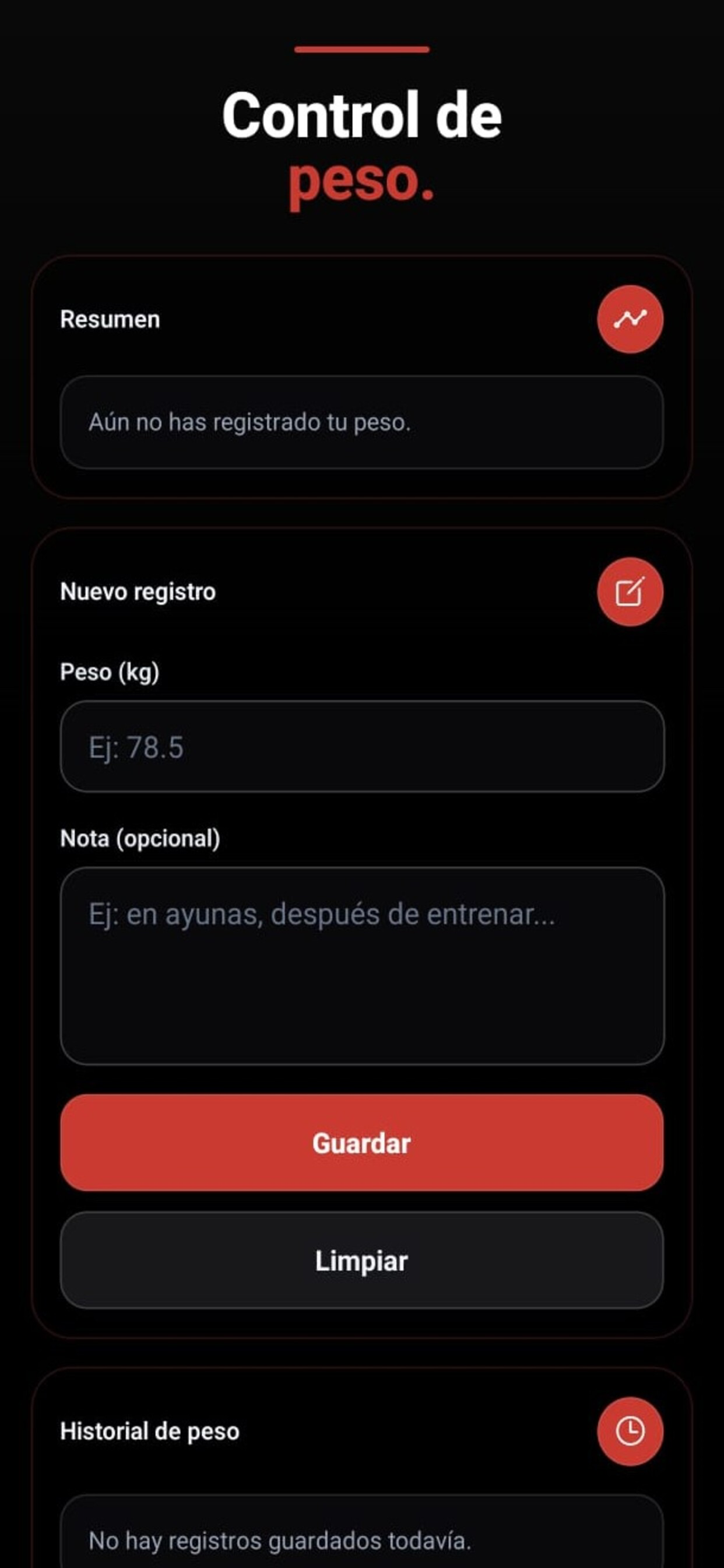Focus the Nota (opcional) text area
The width and height of the screenshot is (724, 1568).
pyautogui.click(x=362, y=966)
